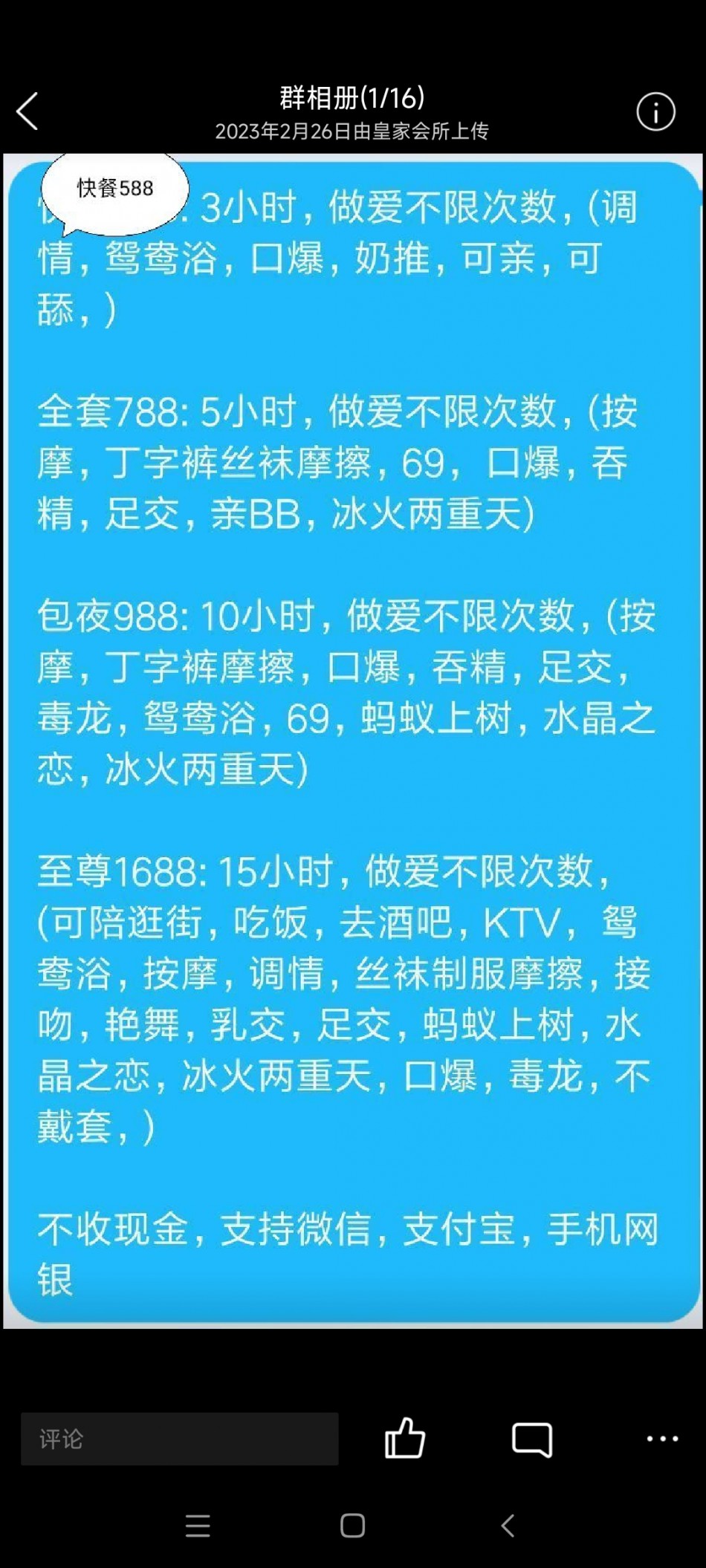
Task: Like this album photo
Action: pos(405,1439)
